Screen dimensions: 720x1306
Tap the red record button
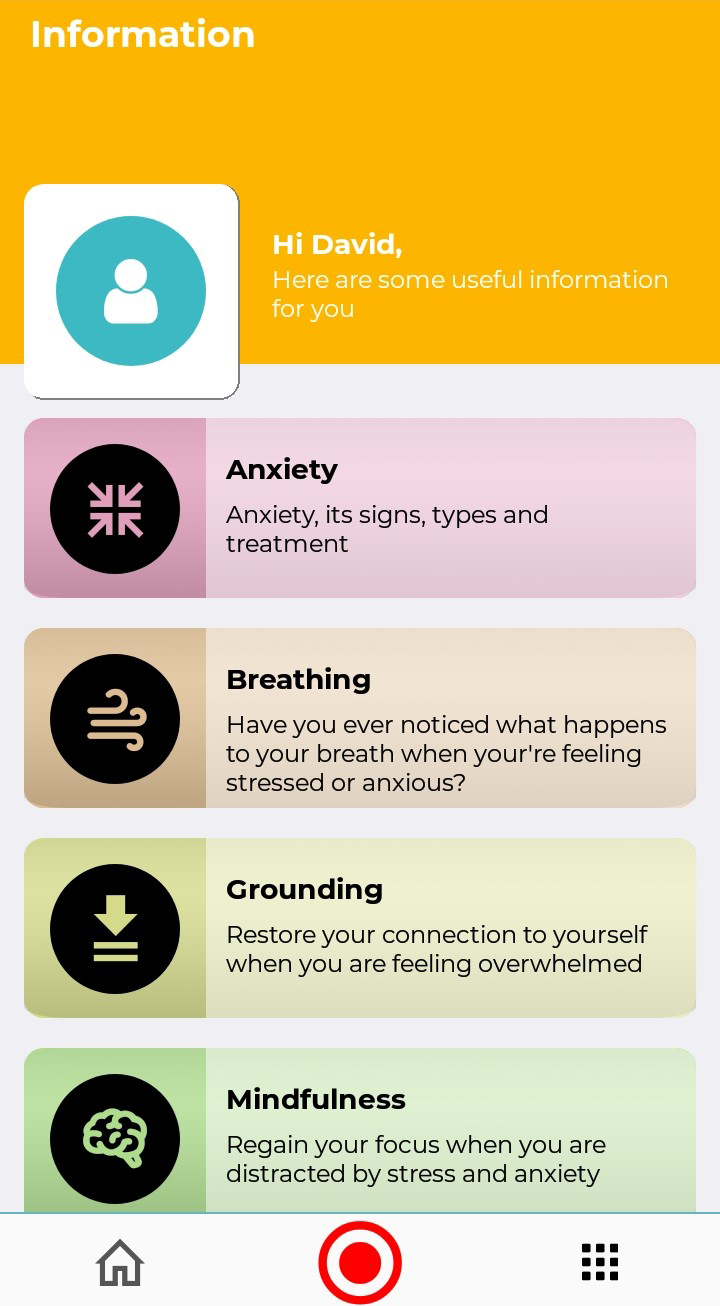[360, 1263]
